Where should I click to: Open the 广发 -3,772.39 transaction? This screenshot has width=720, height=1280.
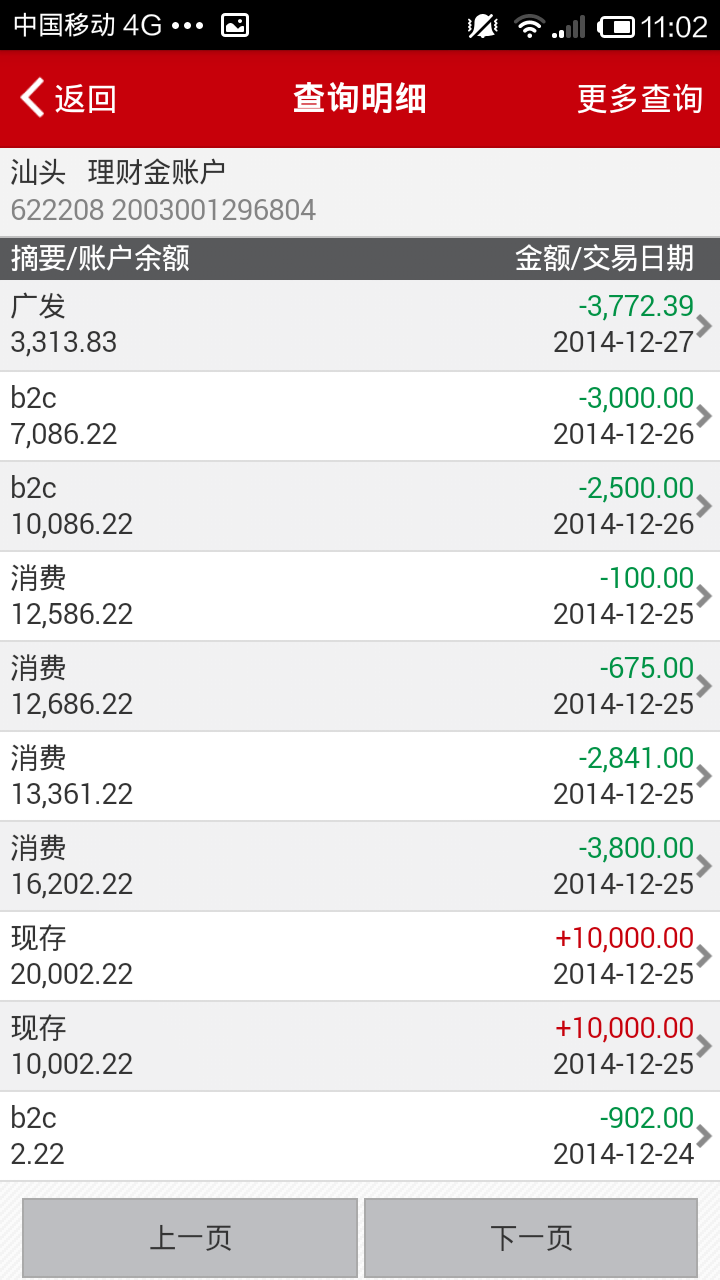(x=360, y=325)
